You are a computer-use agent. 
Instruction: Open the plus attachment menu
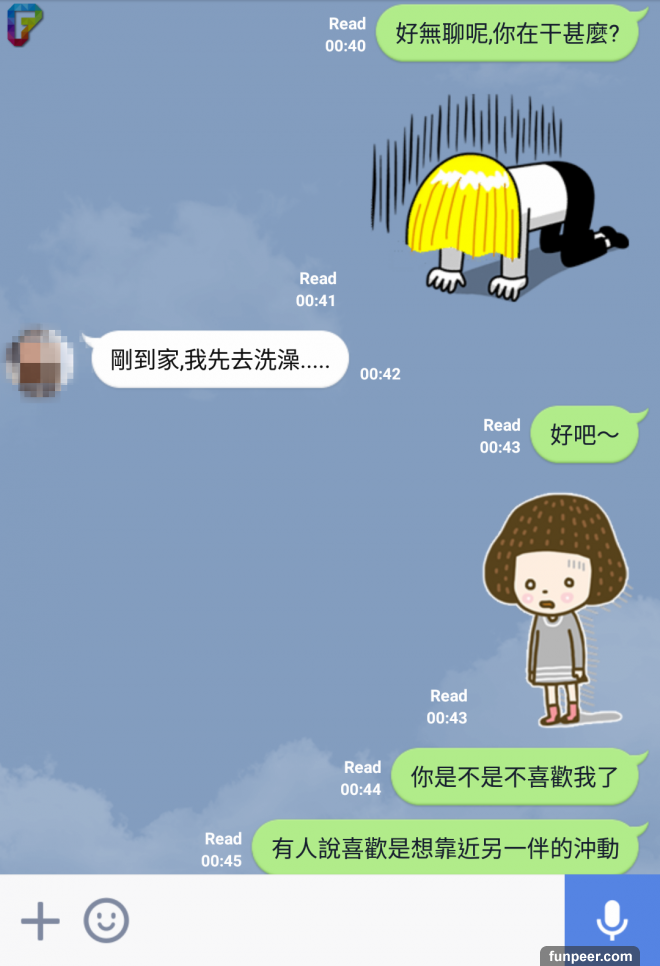(x=40, y=920)
